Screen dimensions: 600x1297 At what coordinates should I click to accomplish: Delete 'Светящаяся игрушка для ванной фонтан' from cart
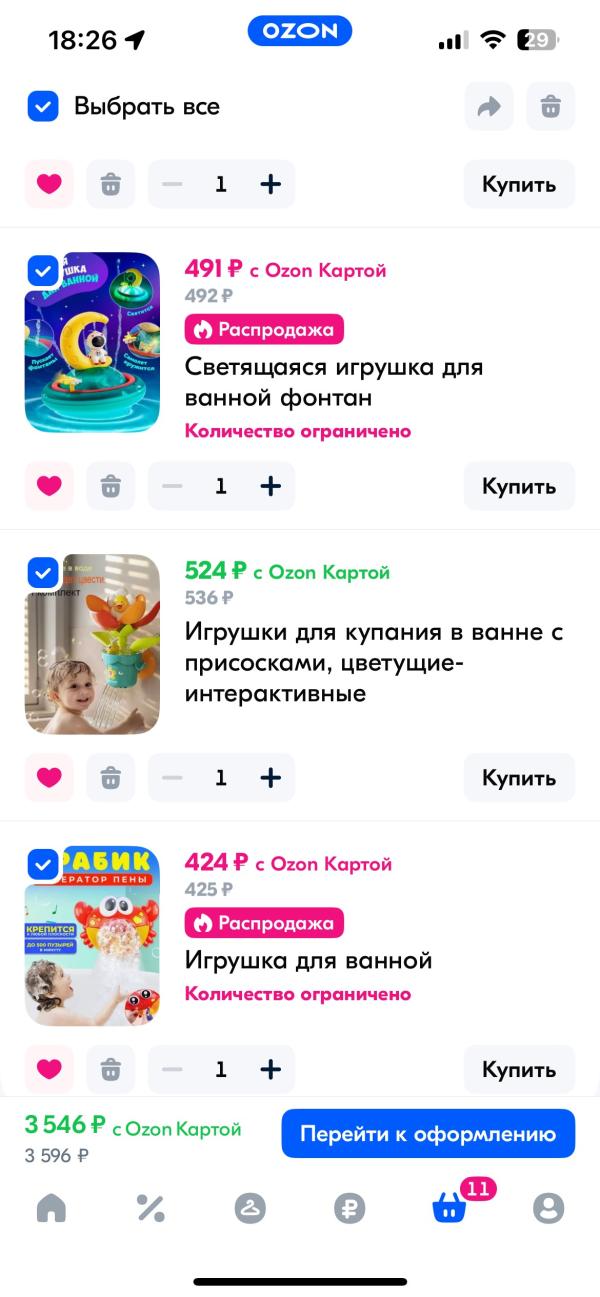(x=111, y=486)
